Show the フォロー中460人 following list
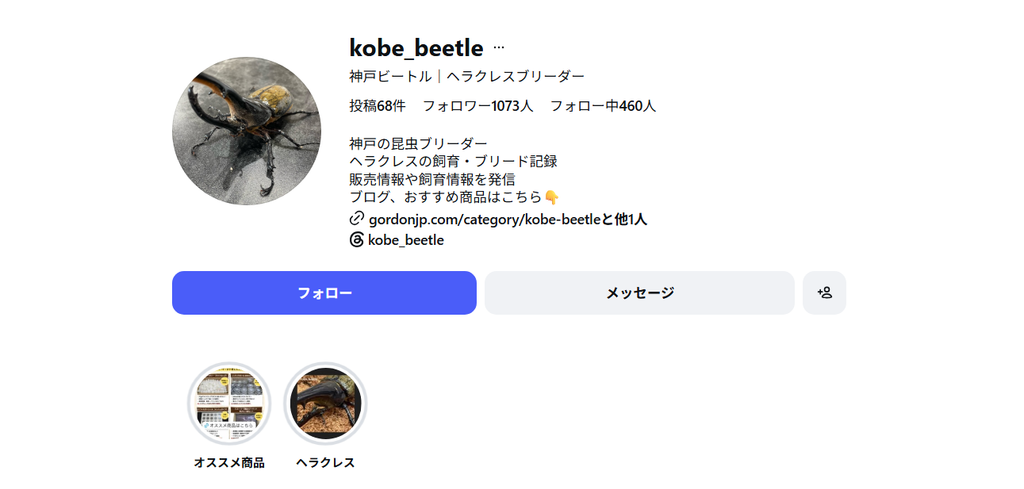1024x489 pixels. click(603, 106)
